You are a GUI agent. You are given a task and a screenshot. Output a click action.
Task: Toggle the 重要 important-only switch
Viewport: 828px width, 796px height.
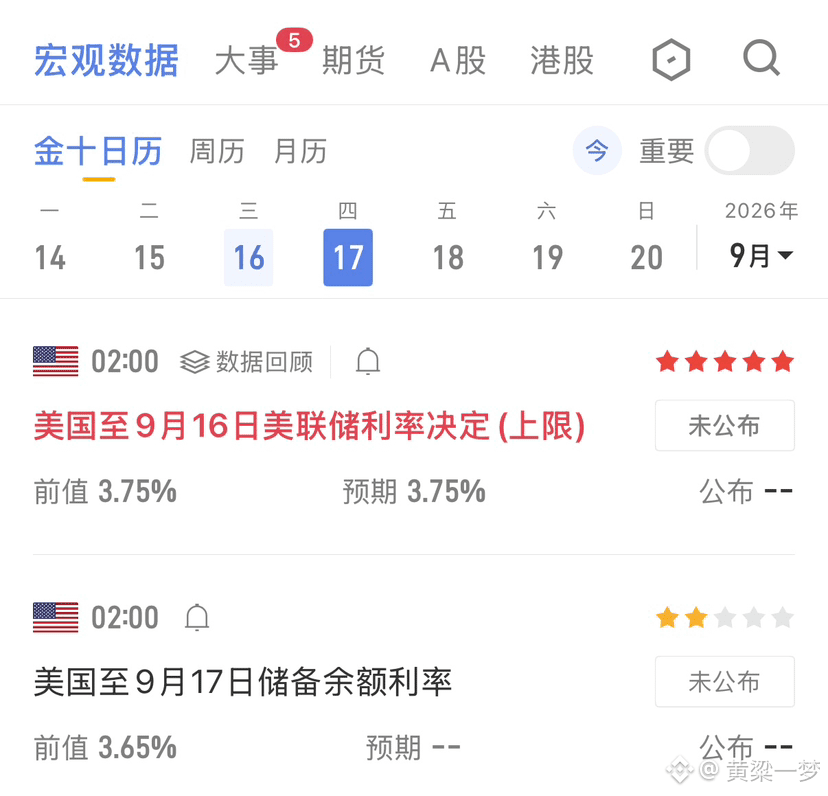749,151
